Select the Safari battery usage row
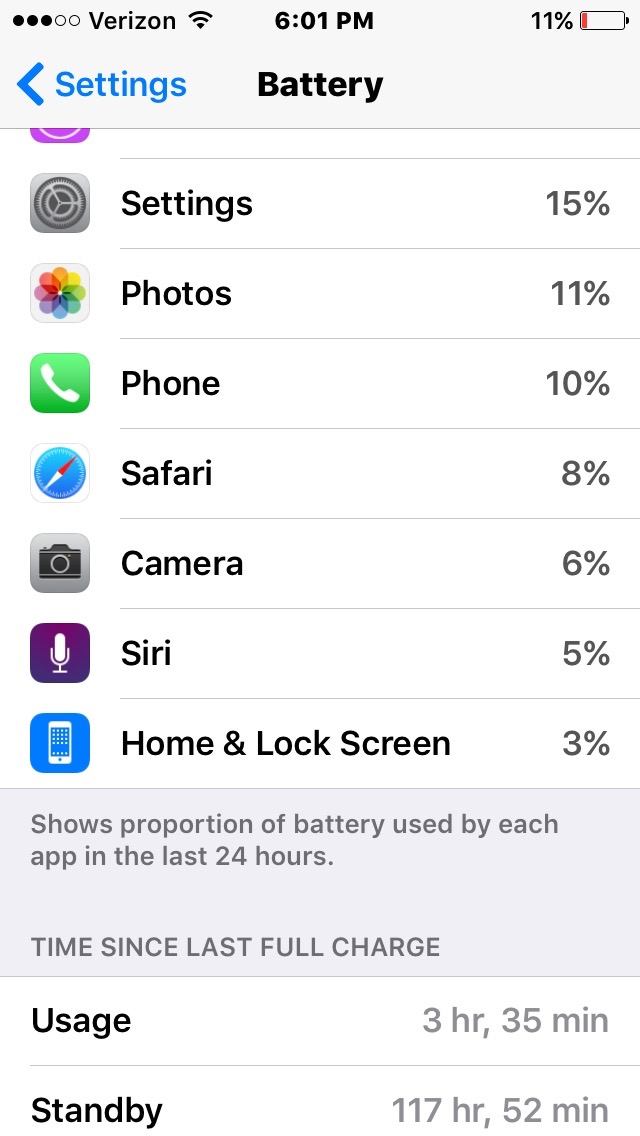Image resolution: width=640 pixels, height=1136 pixels. pyautogui.click(x=320, y=474)
